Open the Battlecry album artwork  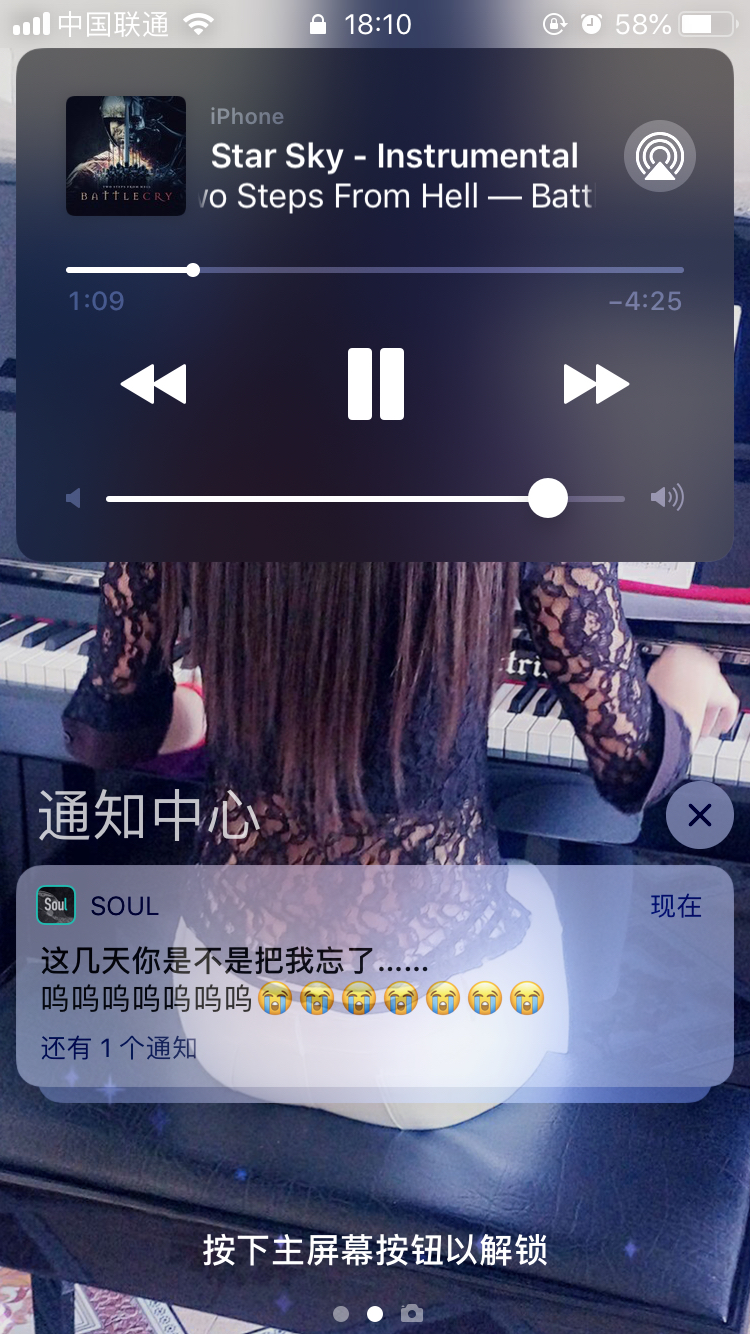pyautogui.click(x=126, y=156)
